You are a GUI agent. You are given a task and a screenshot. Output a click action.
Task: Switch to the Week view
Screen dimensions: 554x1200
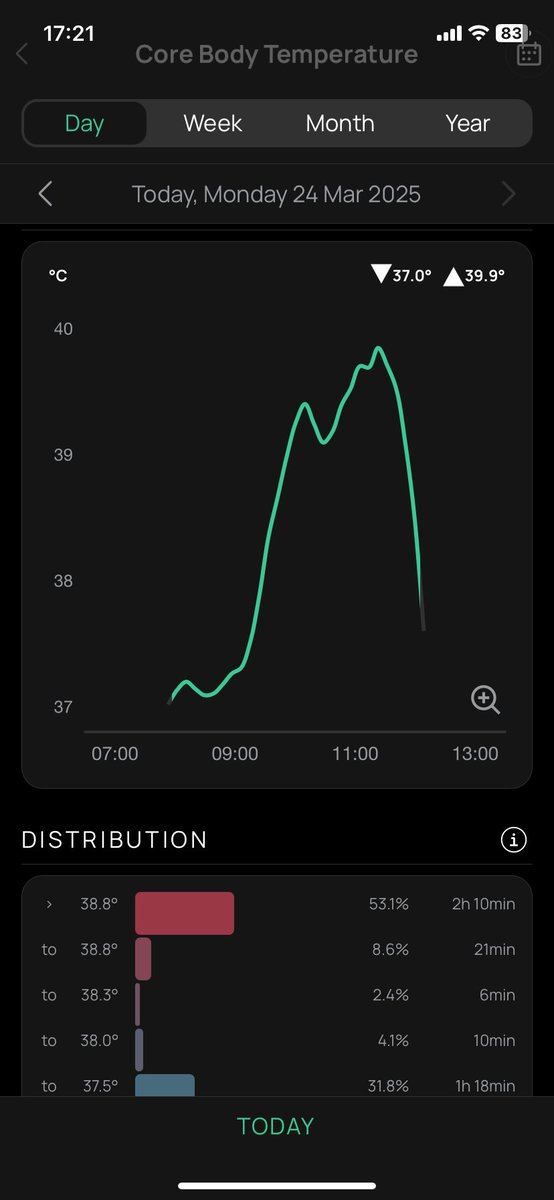click(x=212, y=124)
